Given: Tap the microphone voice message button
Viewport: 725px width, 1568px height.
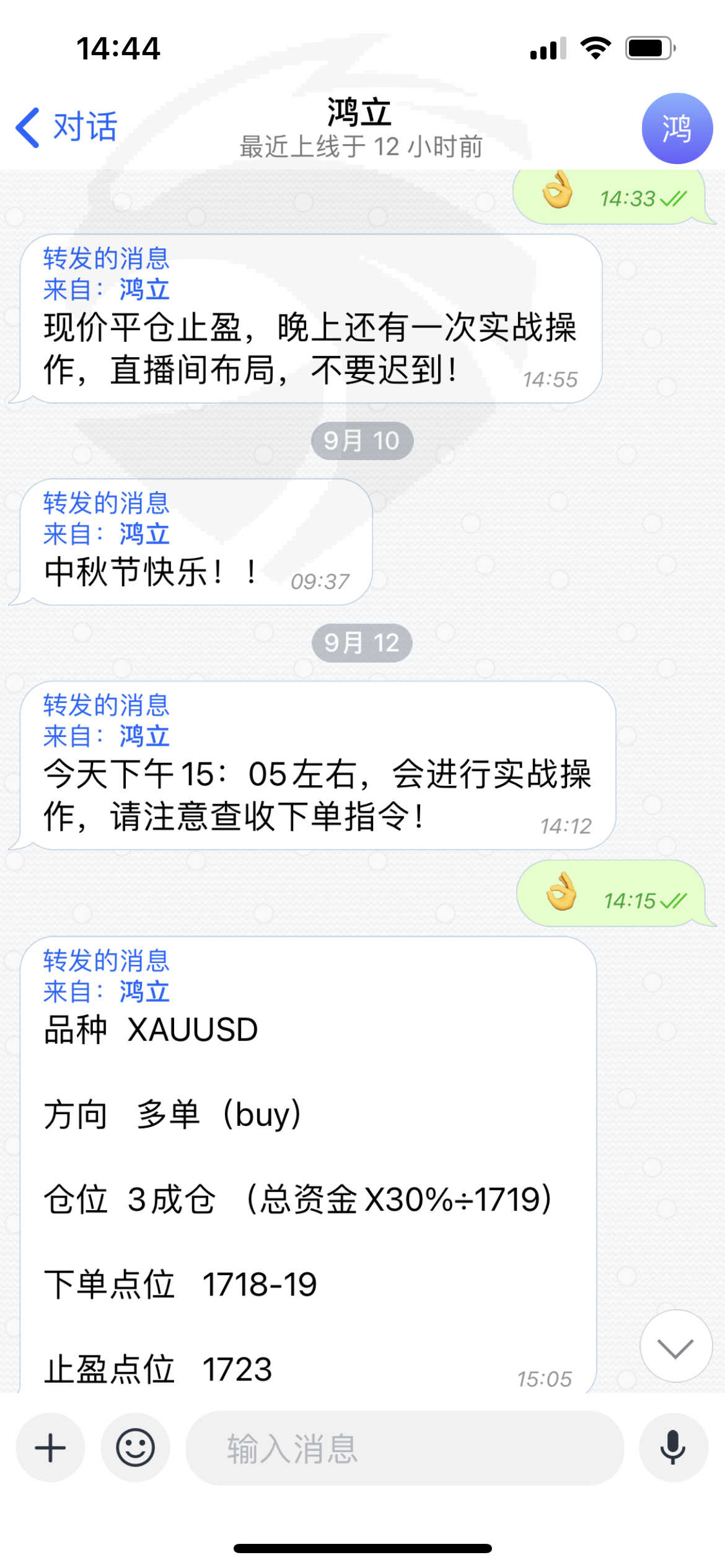Looking at the screenshot, I should pyautogui.click(x=673, y=1448).
